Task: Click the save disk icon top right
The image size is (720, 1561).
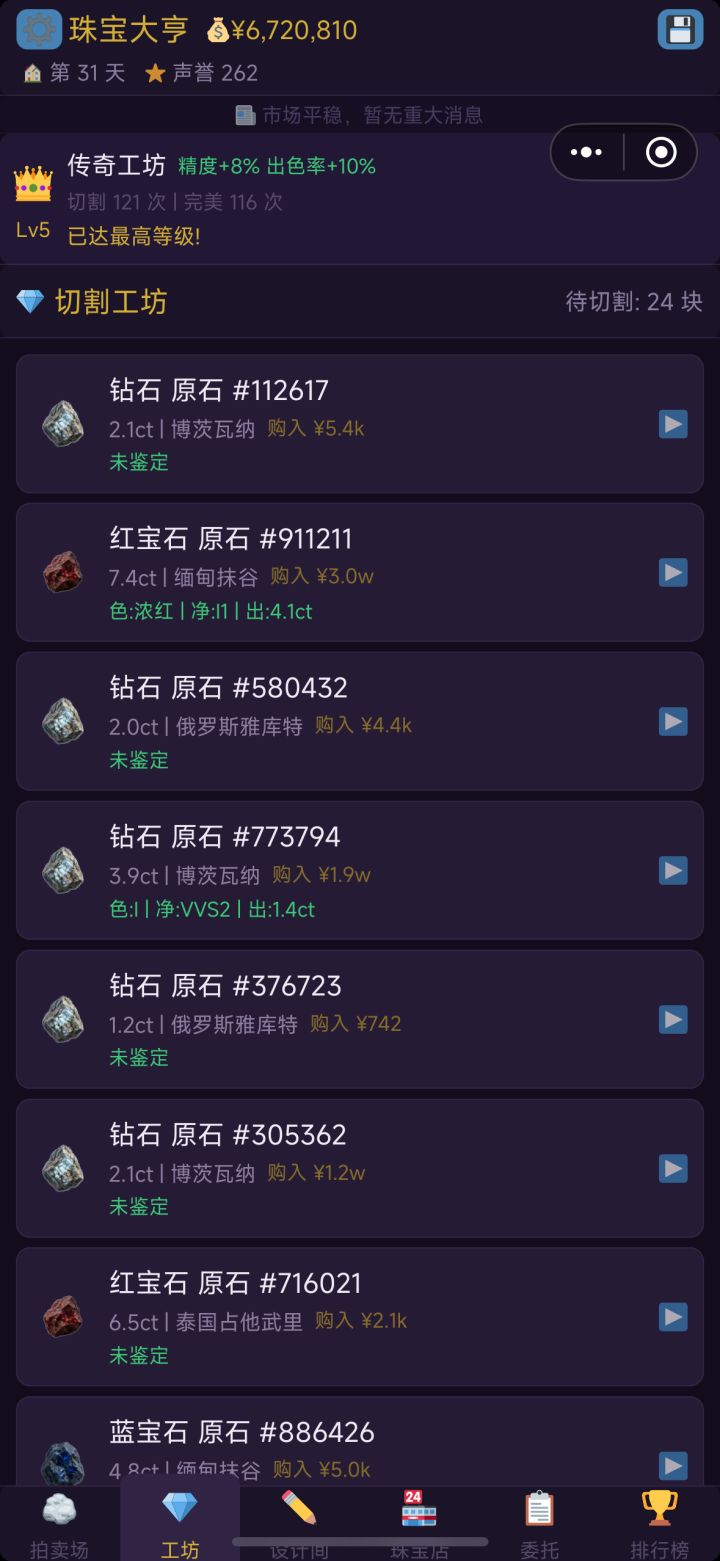Action: click(x=679, y=31)
